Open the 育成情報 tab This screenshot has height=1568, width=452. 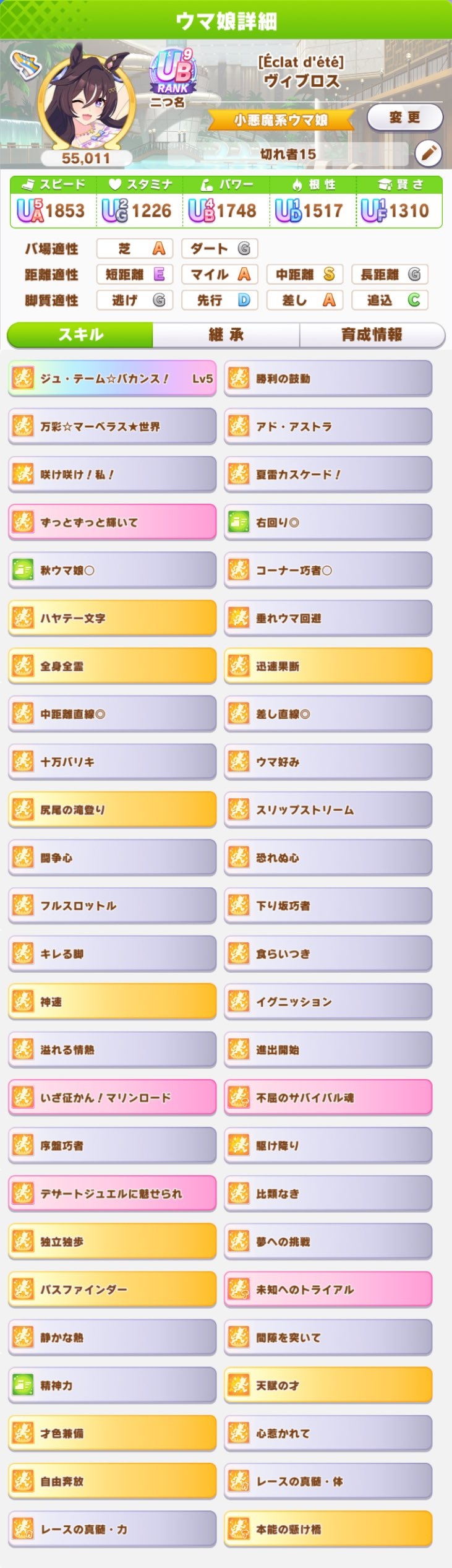tap(372, 335)
